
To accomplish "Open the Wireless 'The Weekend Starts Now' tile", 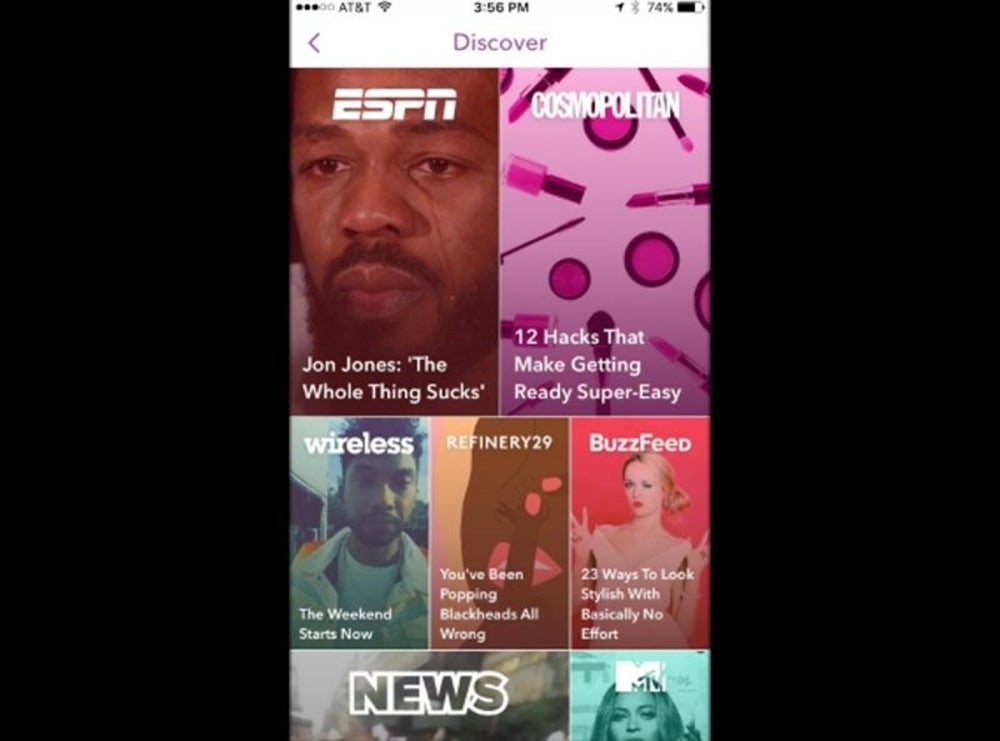I will click(359, 533).
